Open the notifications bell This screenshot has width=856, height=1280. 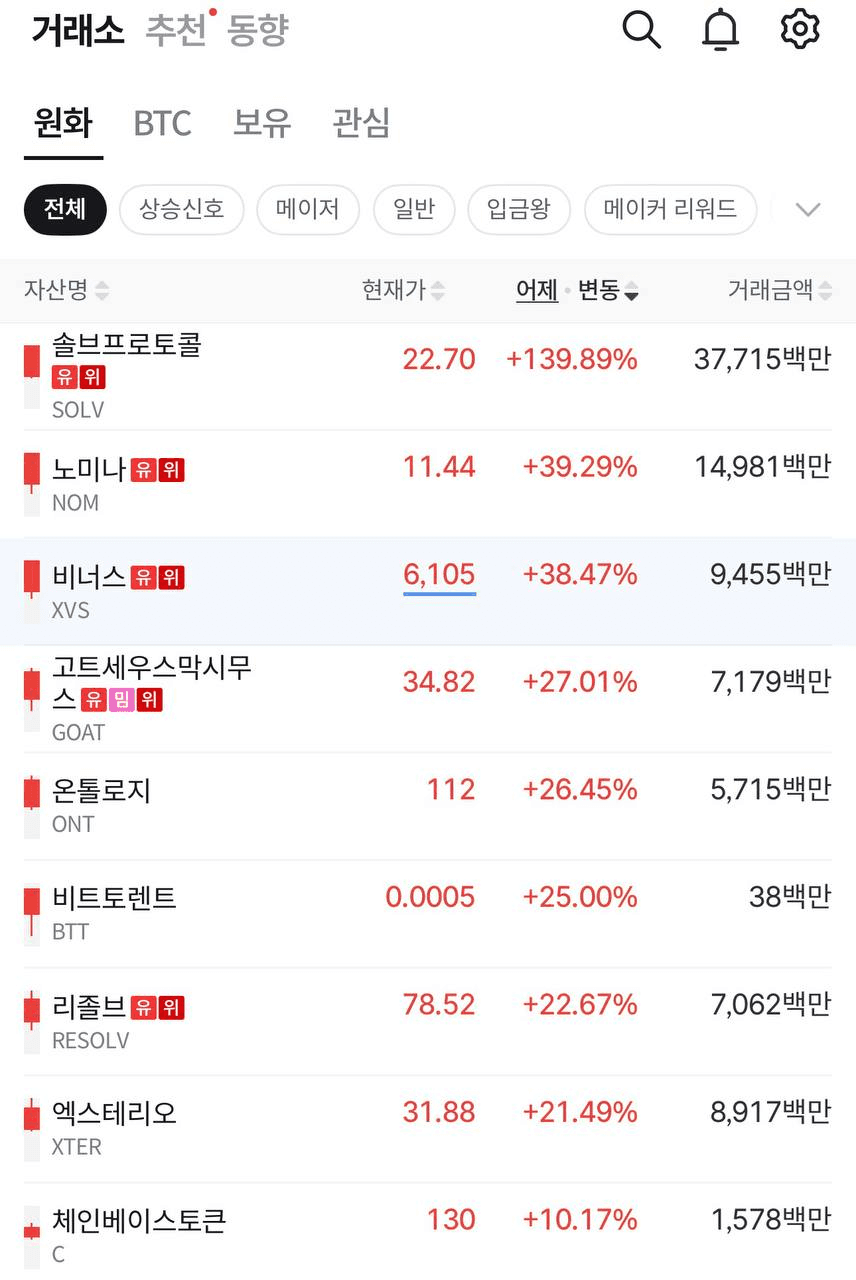click(x=720, y=30)
